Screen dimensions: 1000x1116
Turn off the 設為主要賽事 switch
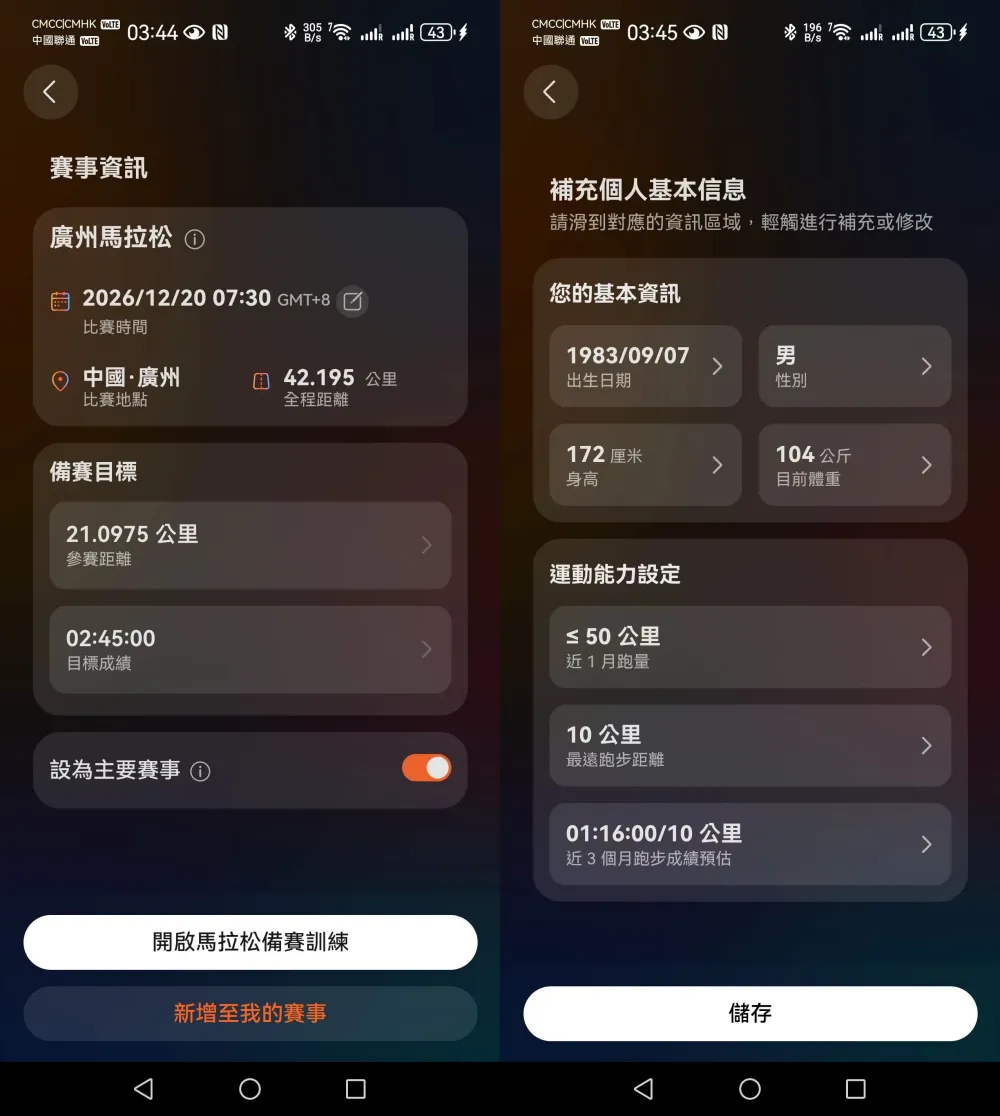click(x=426, y=768)
